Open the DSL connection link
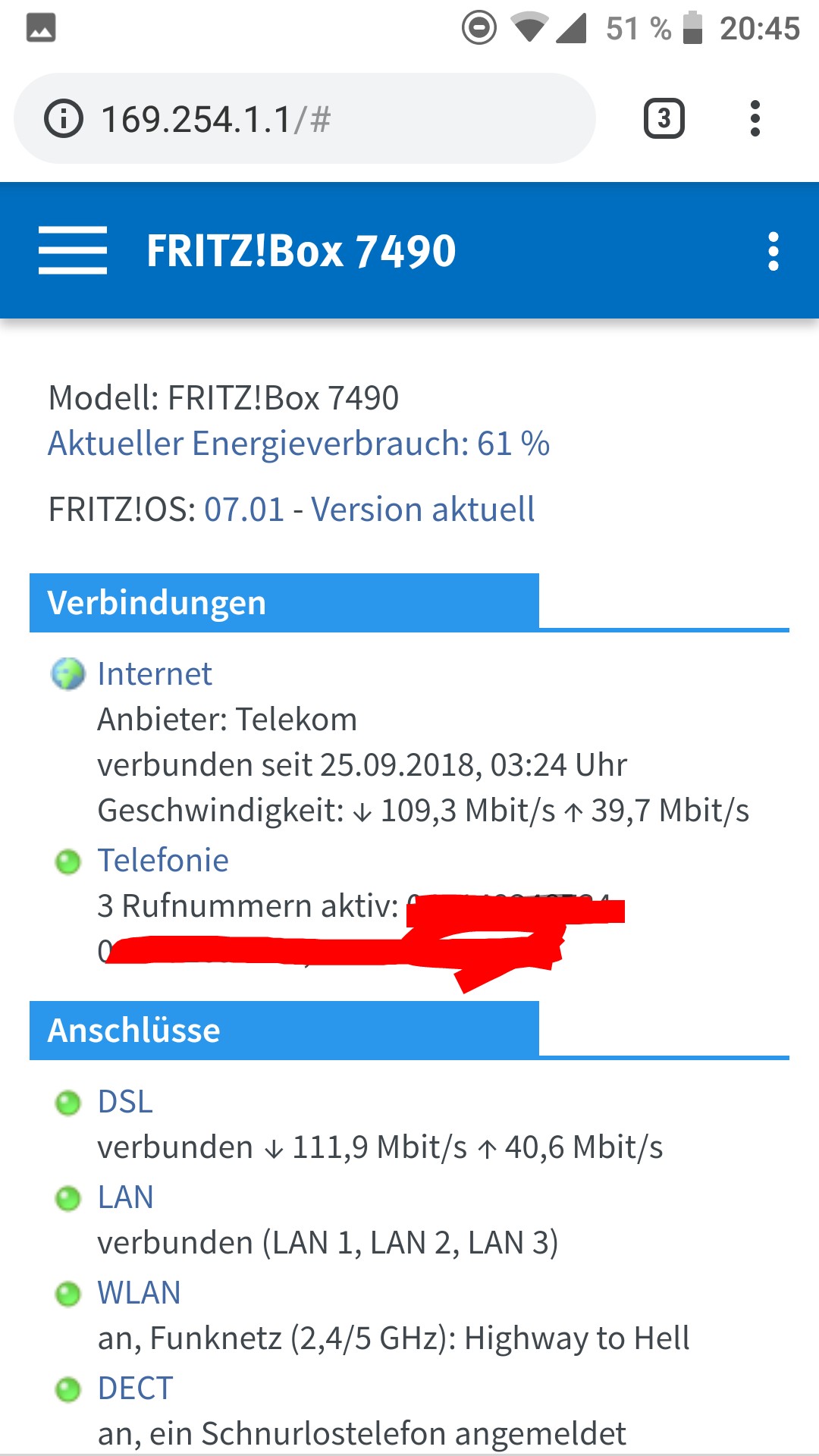Viewport: 819px width, 1456px height. pos(125,1102)
